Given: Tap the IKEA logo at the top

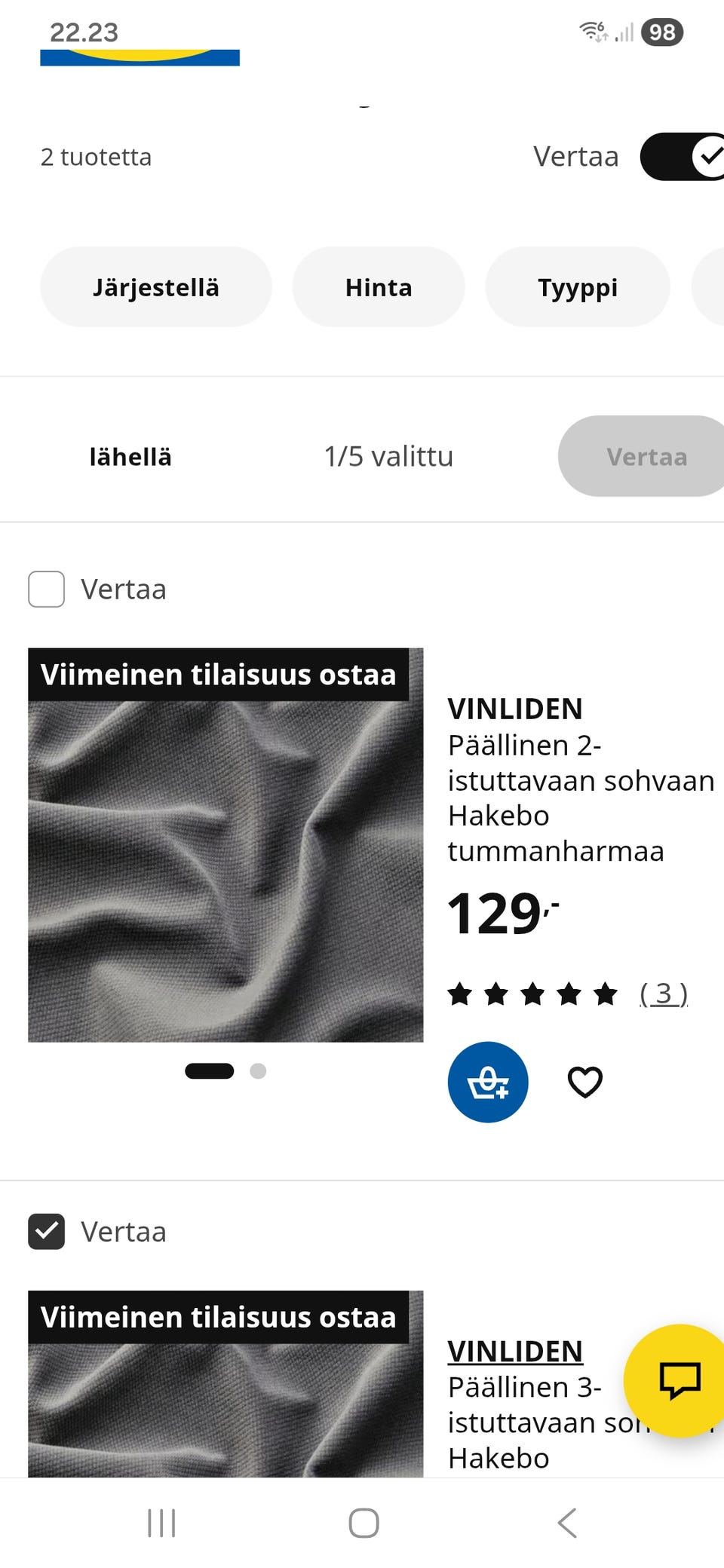Looking at the screenshot, I should (140, 54).
